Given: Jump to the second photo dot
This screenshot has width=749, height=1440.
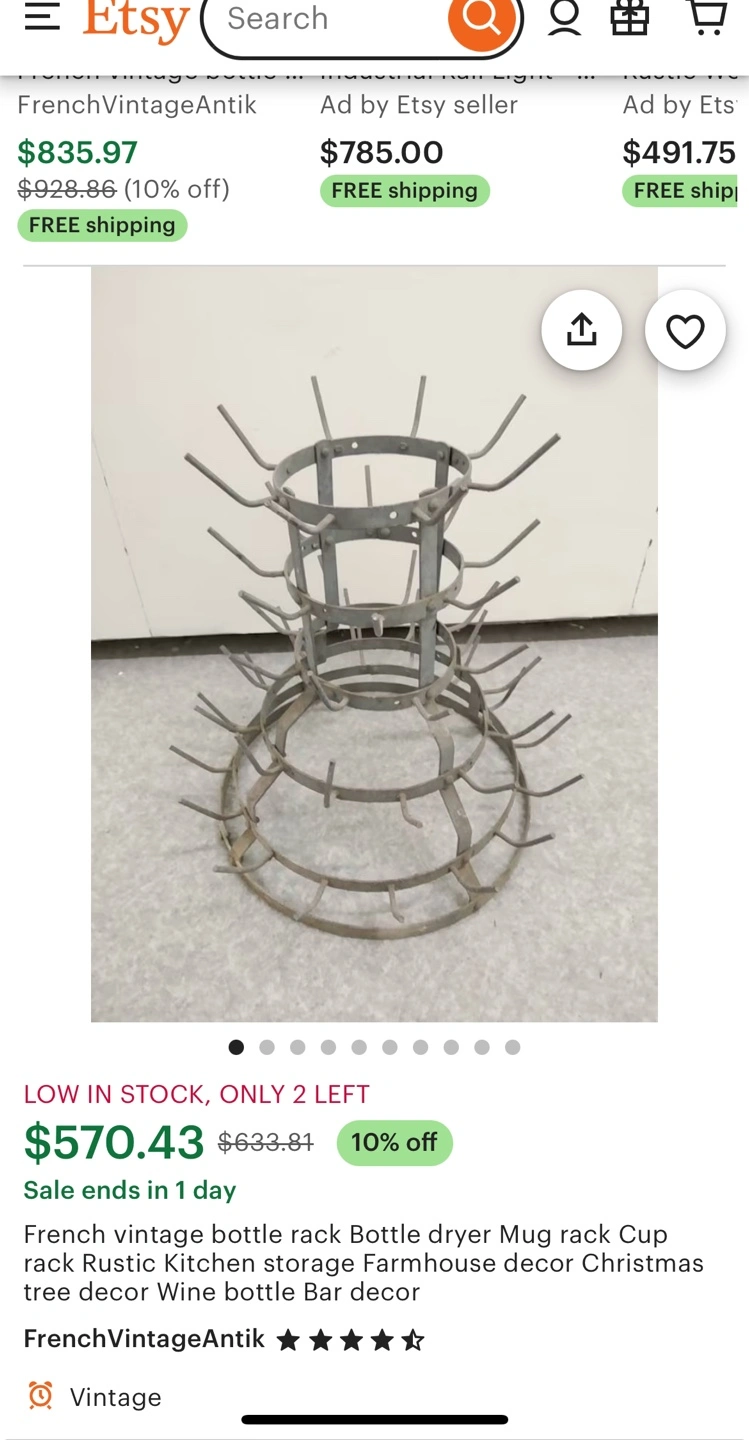Looking at the screenshot, I should pos(267,1047).
